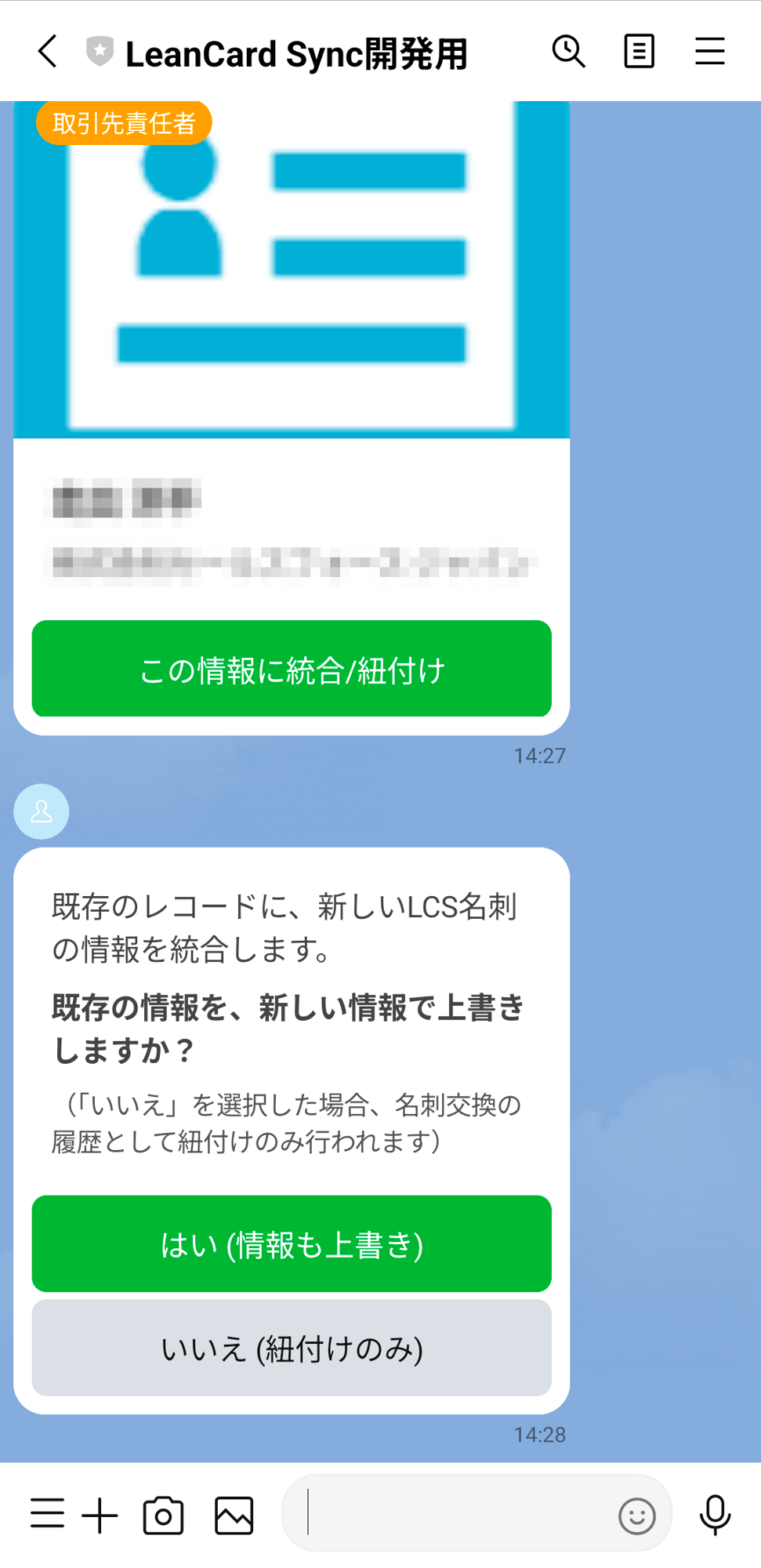Pick a photo from the gallery
The height and width of the screenshot is (1568, 761).
[x=234, y=1515]
